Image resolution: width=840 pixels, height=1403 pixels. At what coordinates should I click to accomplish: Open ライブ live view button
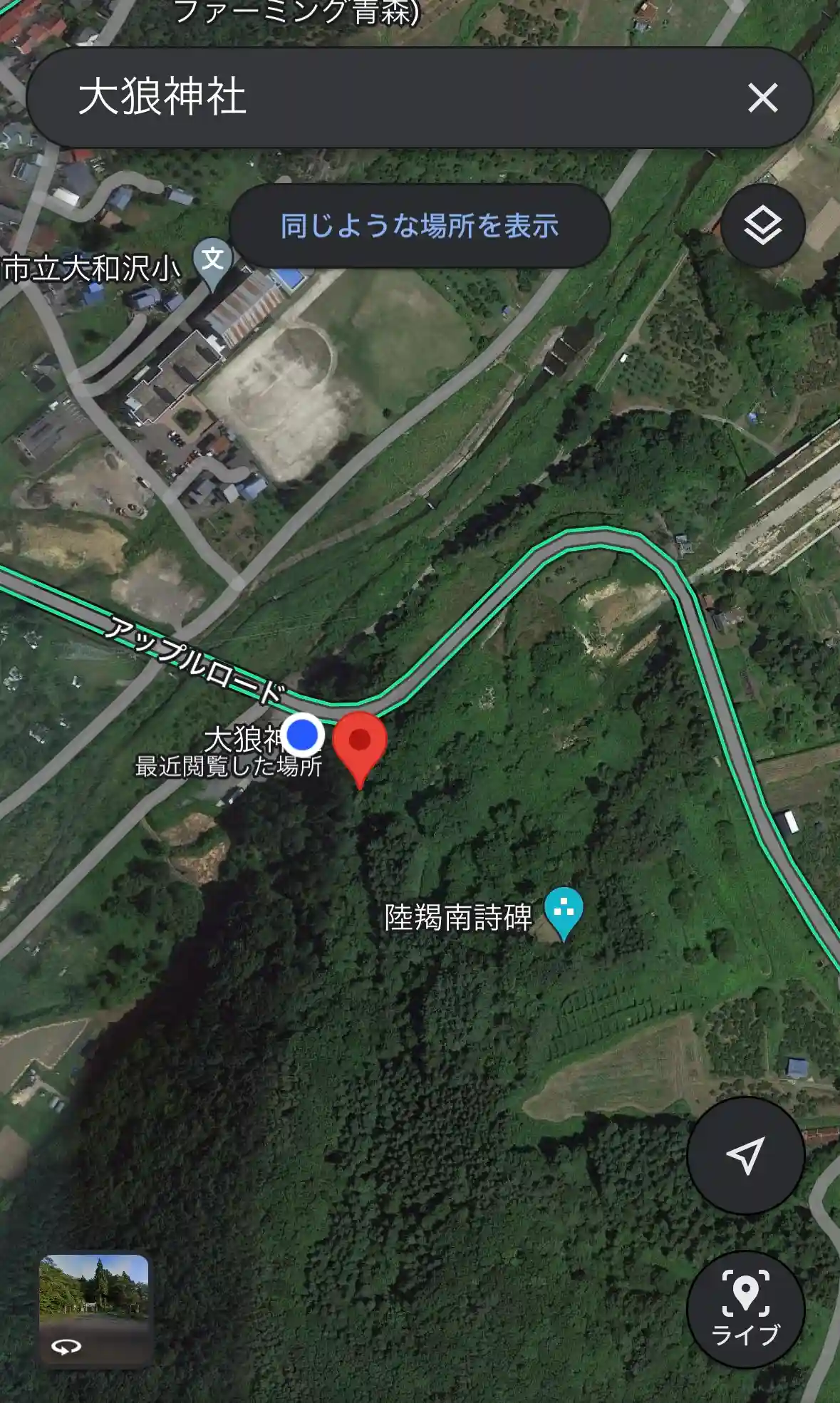[745, 1309]
